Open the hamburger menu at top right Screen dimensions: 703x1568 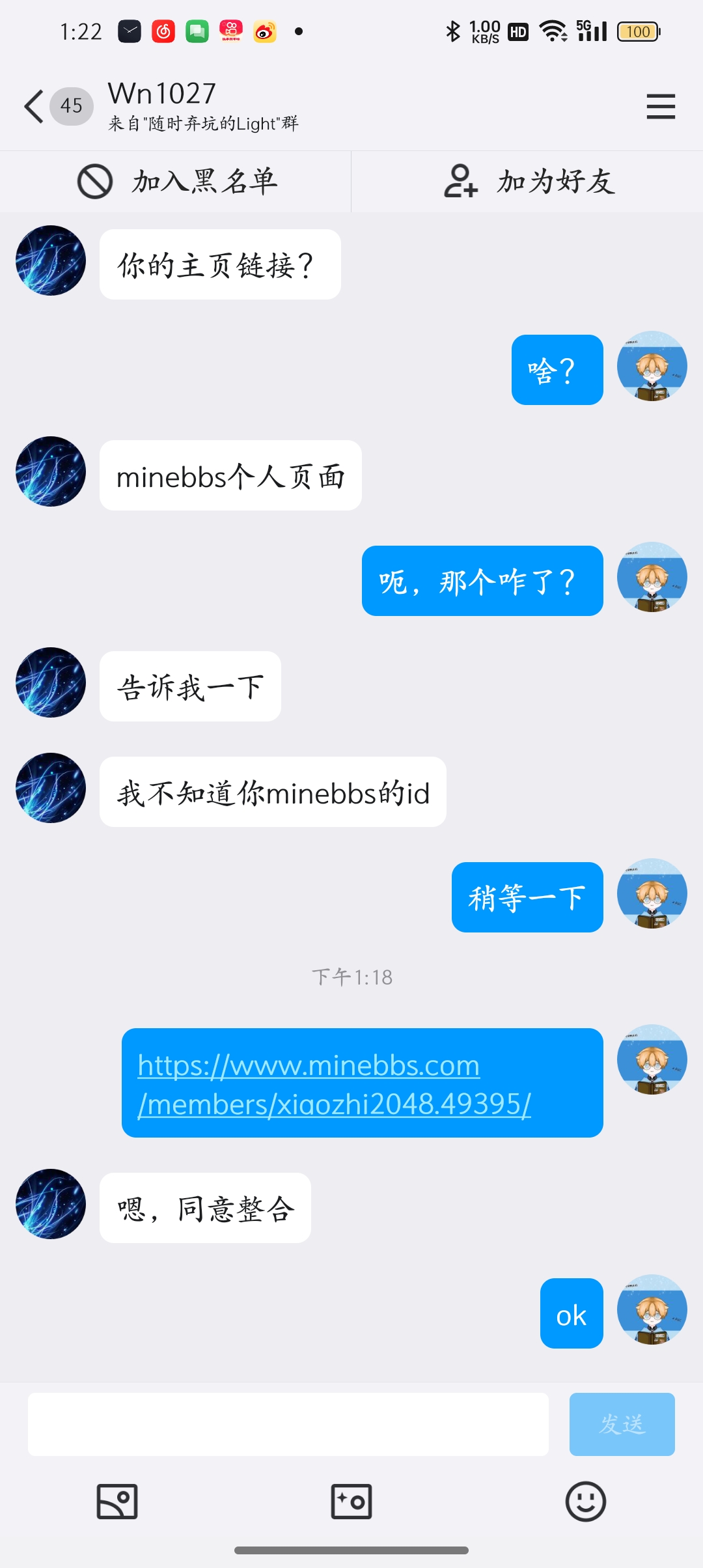[x=660, y=107]
